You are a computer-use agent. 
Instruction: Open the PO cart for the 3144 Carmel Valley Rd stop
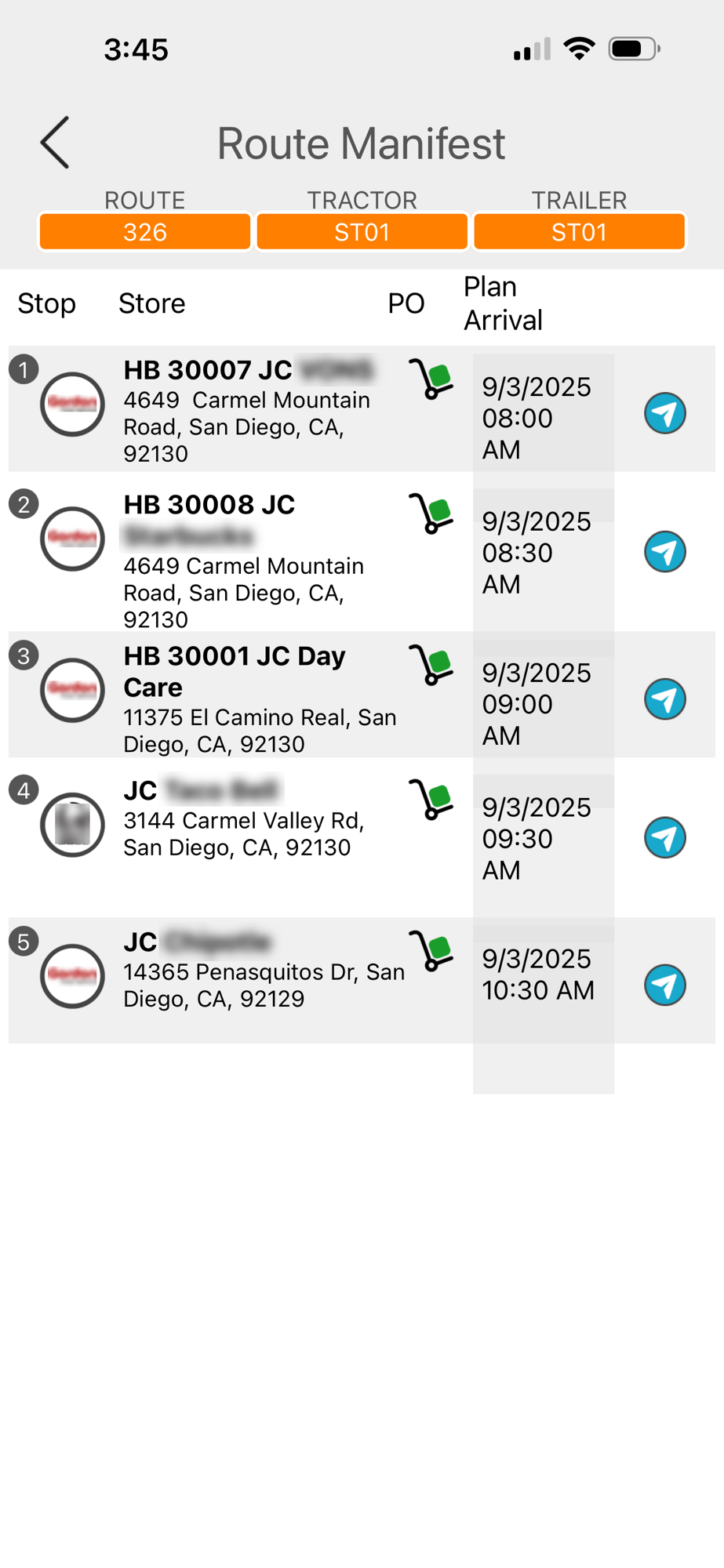coord(431,800)
